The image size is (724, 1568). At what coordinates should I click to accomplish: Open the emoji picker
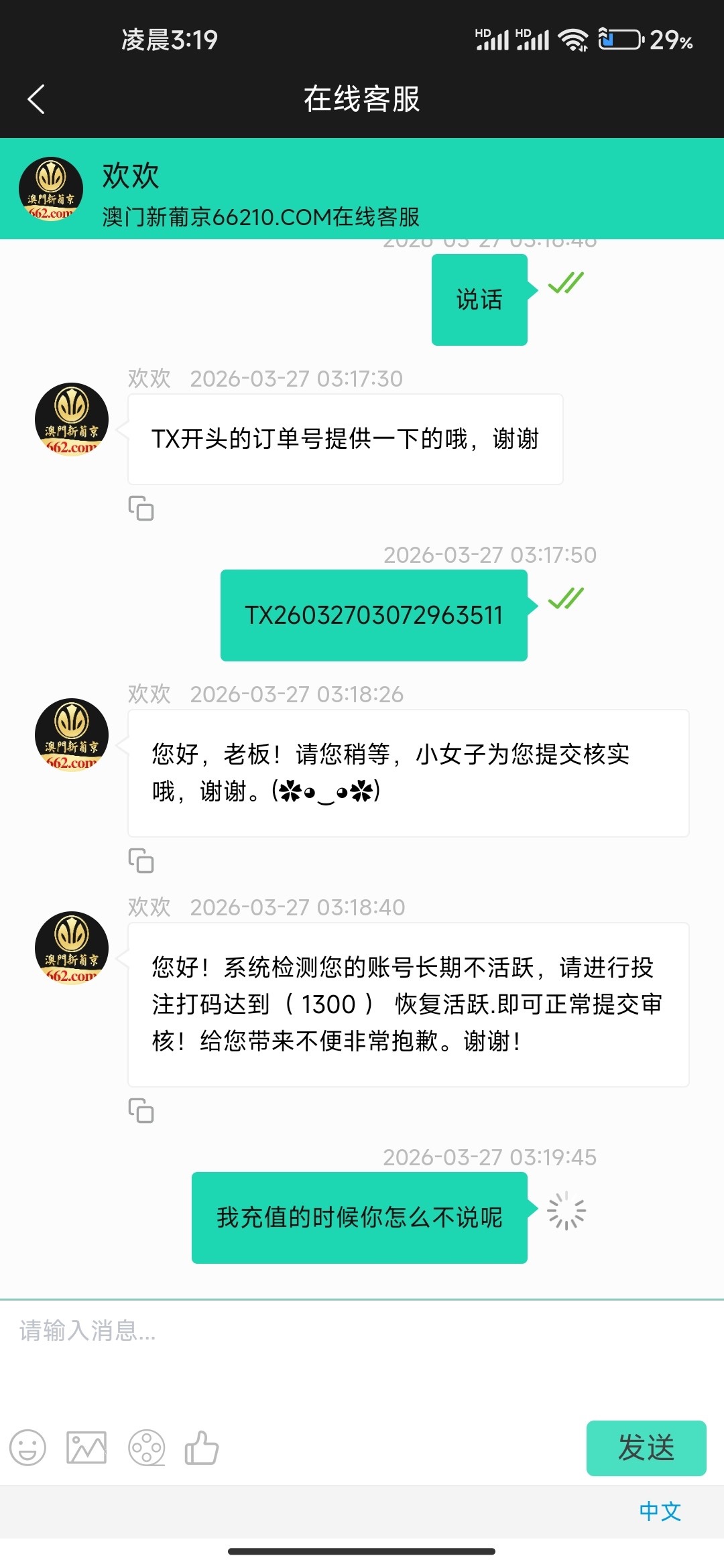(x=27, y=1448)
